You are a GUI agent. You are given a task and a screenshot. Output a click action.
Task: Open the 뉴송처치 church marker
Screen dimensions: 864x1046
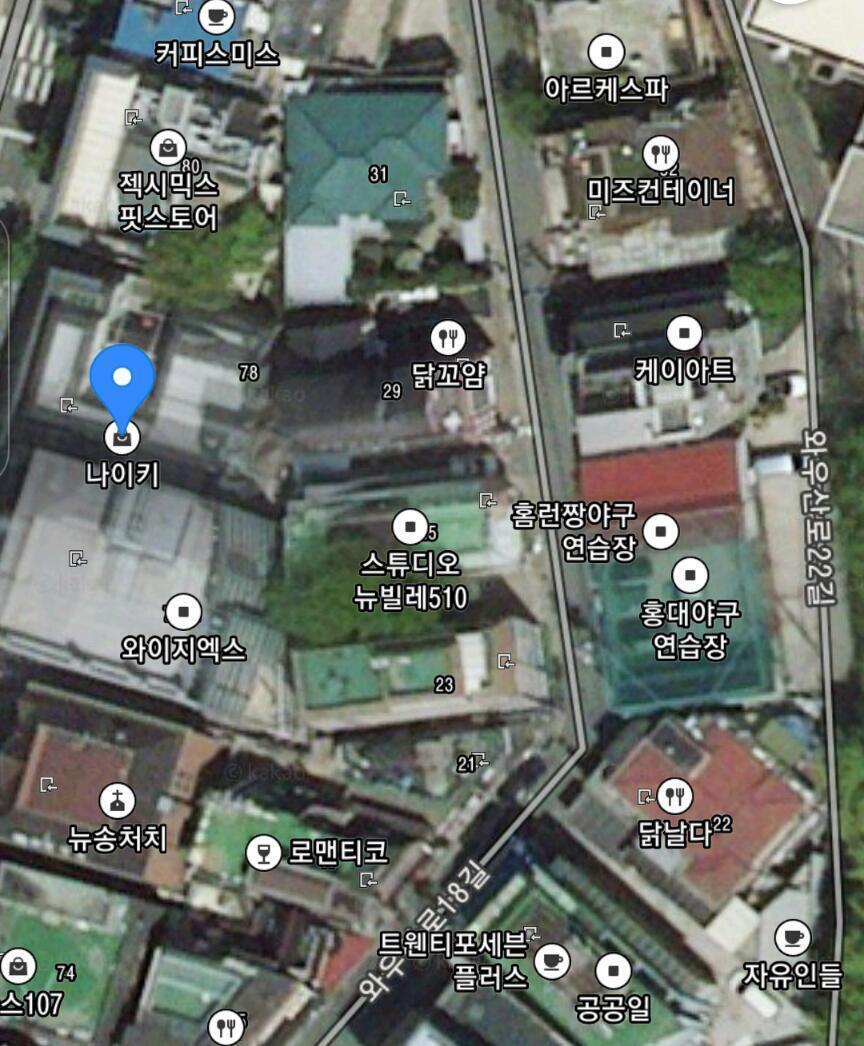[117, 801]
